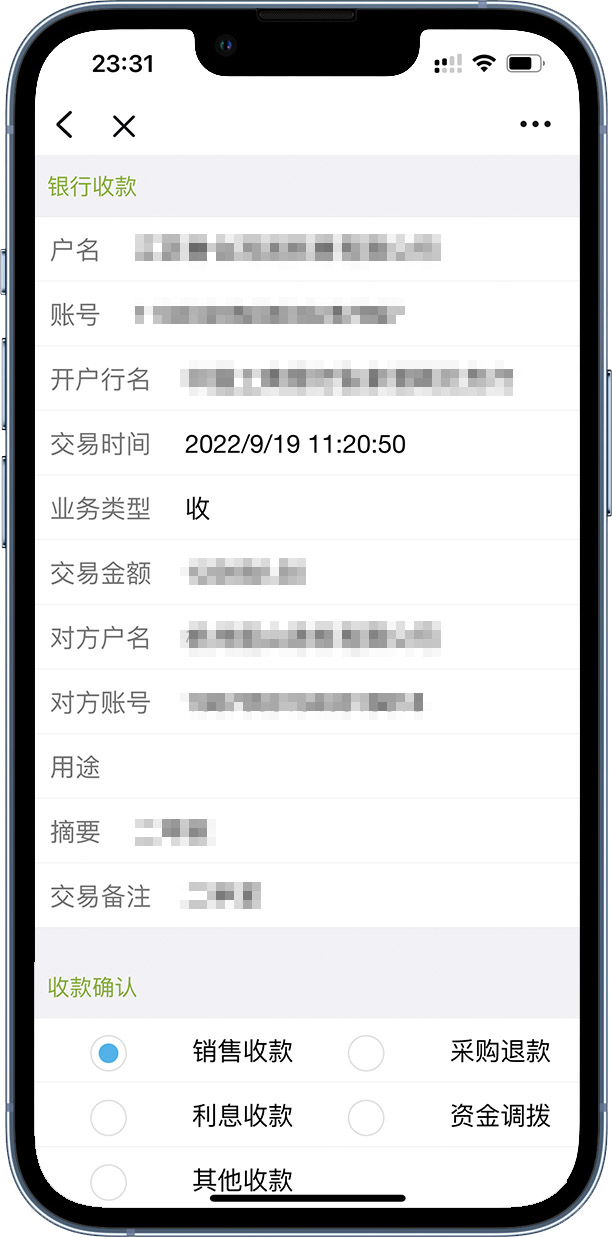612x1237 pixels.
Task: Select the 利息收款 radio option
Action: tap(109, 1117)
